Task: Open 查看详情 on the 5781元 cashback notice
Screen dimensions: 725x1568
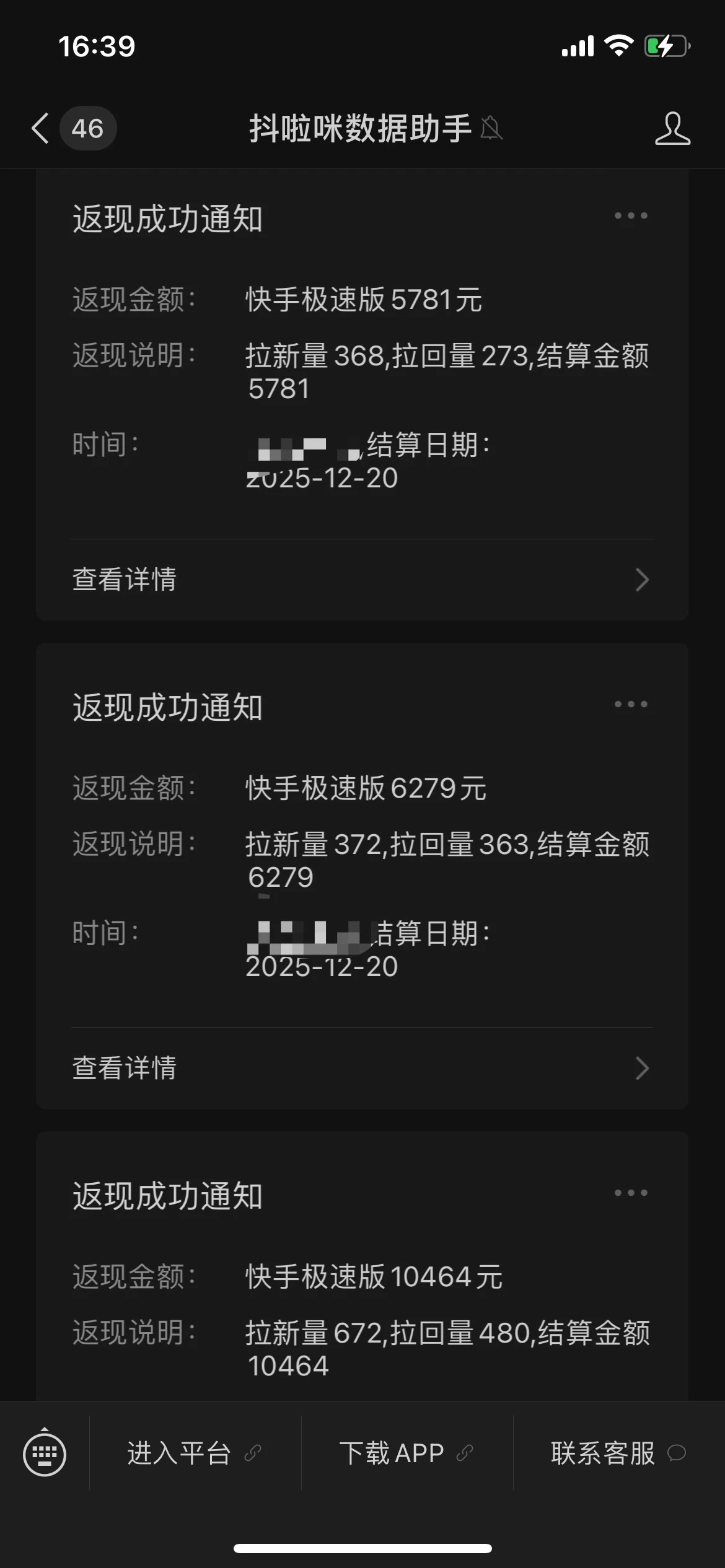Action: [125, 580]
